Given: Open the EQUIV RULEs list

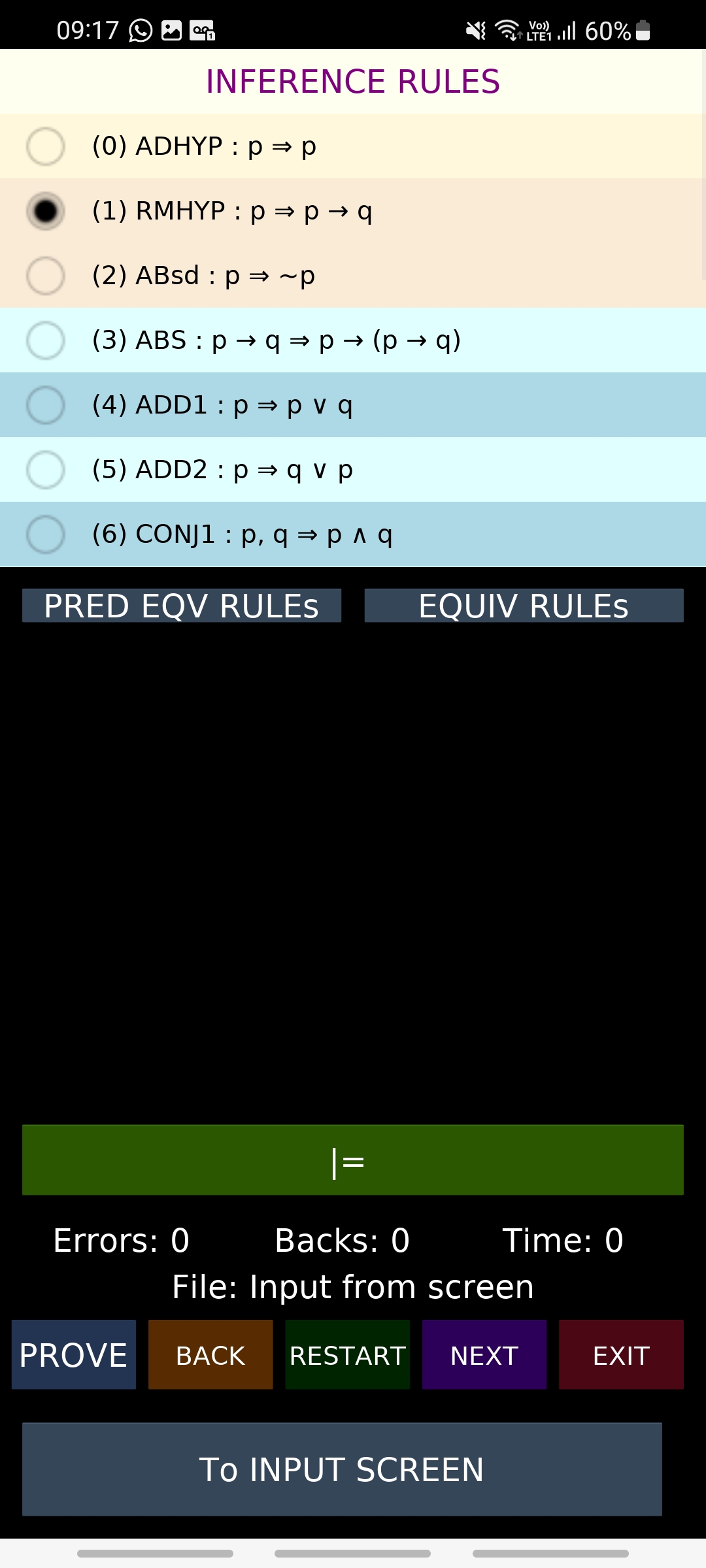Looking at the screenshot, I should (x=524, y=606).
